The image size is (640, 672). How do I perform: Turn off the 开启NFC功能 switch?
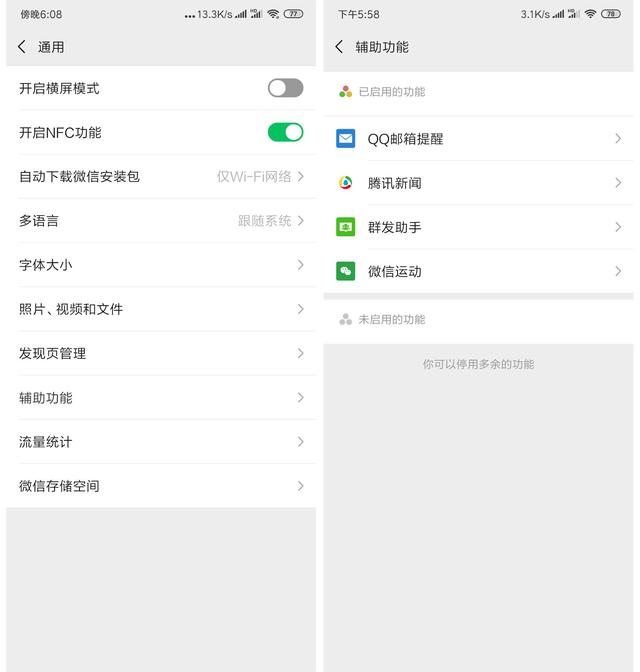click(x=285, y=132)
